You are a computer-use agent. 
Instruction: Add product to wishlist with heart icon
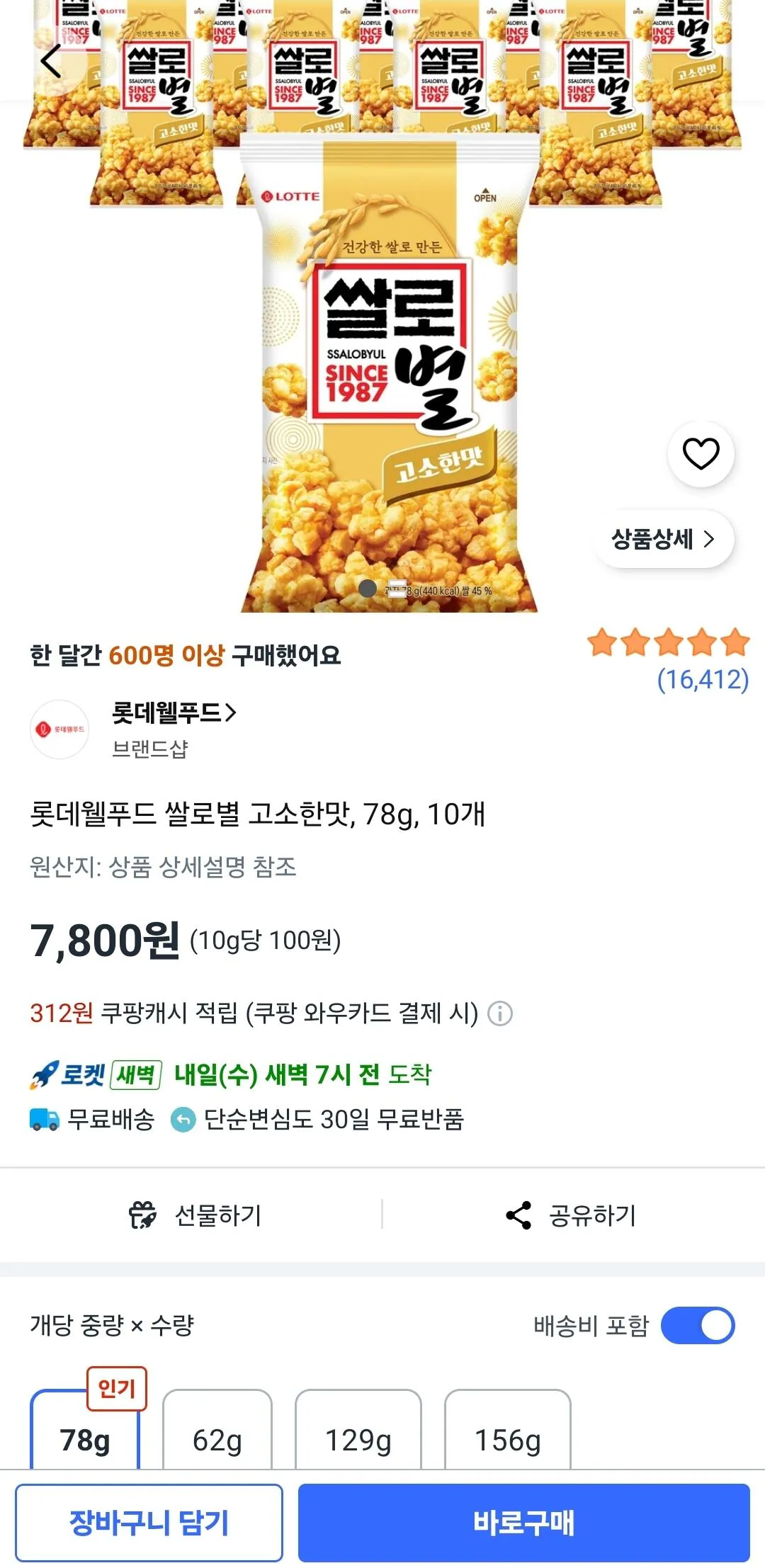(701, 454)
